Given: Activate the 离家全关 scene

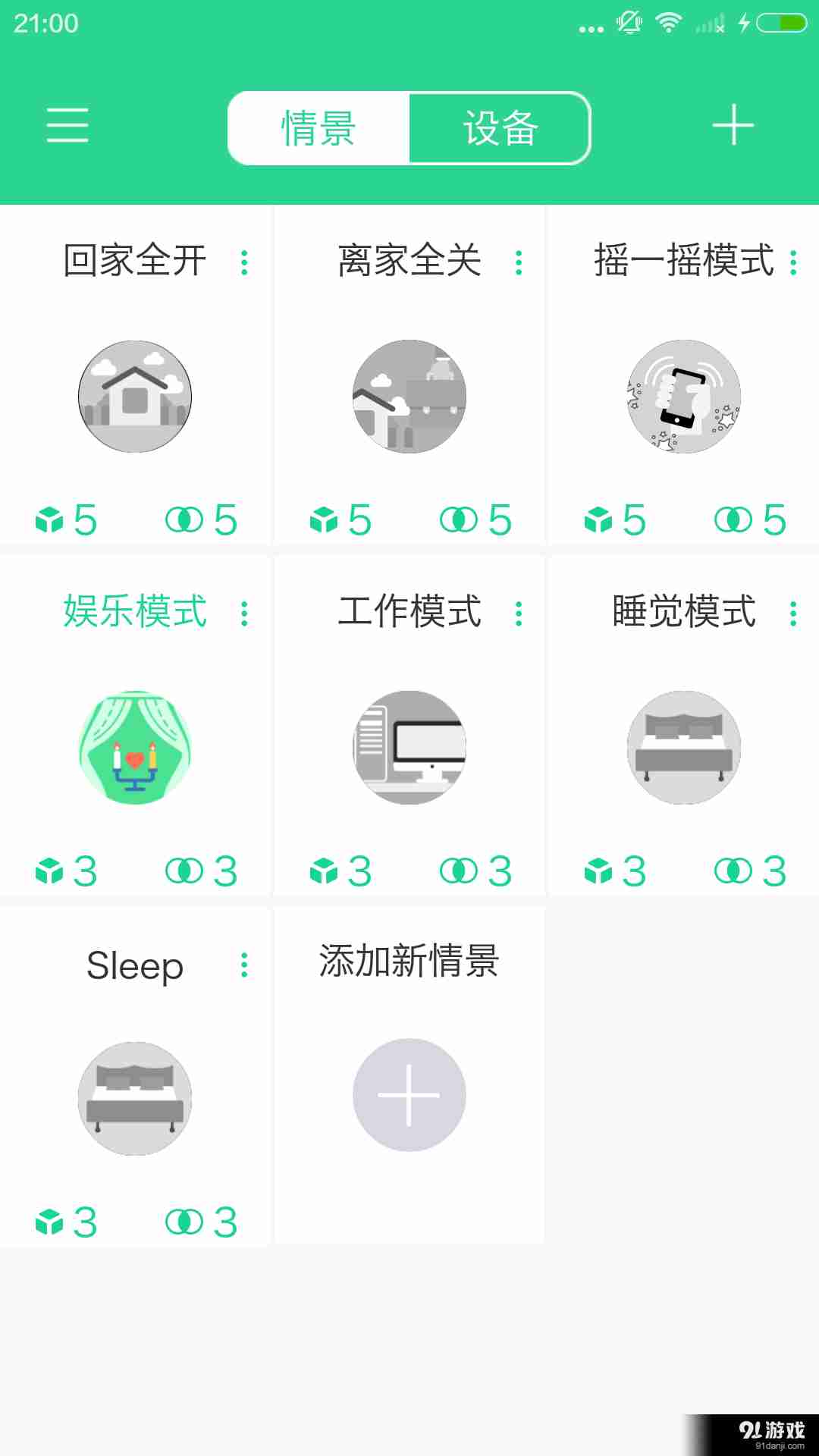Looking at the screenshot, I should pos(409,397).
